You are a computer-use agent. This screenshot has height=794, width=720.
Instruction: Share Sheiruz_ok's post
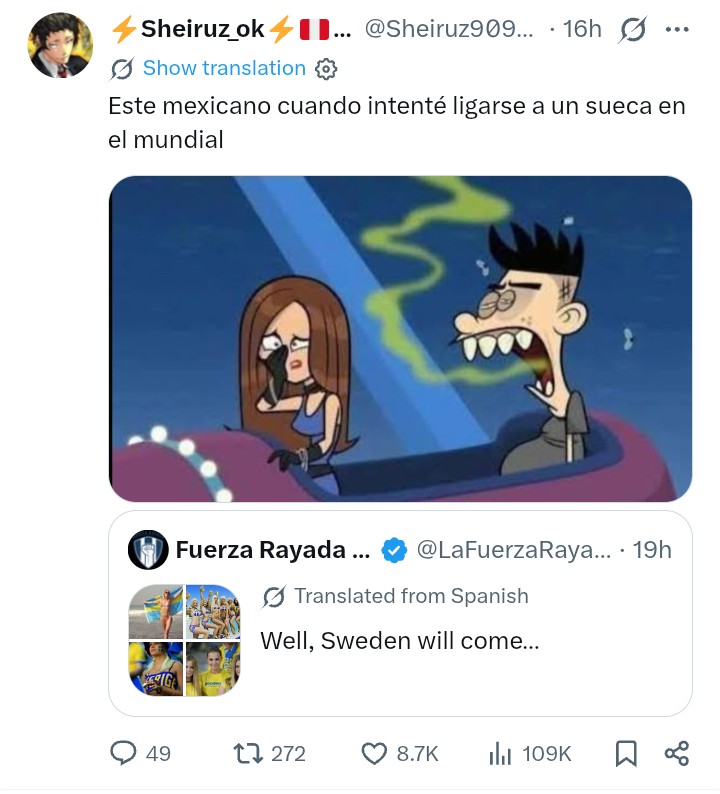[677, 753]
